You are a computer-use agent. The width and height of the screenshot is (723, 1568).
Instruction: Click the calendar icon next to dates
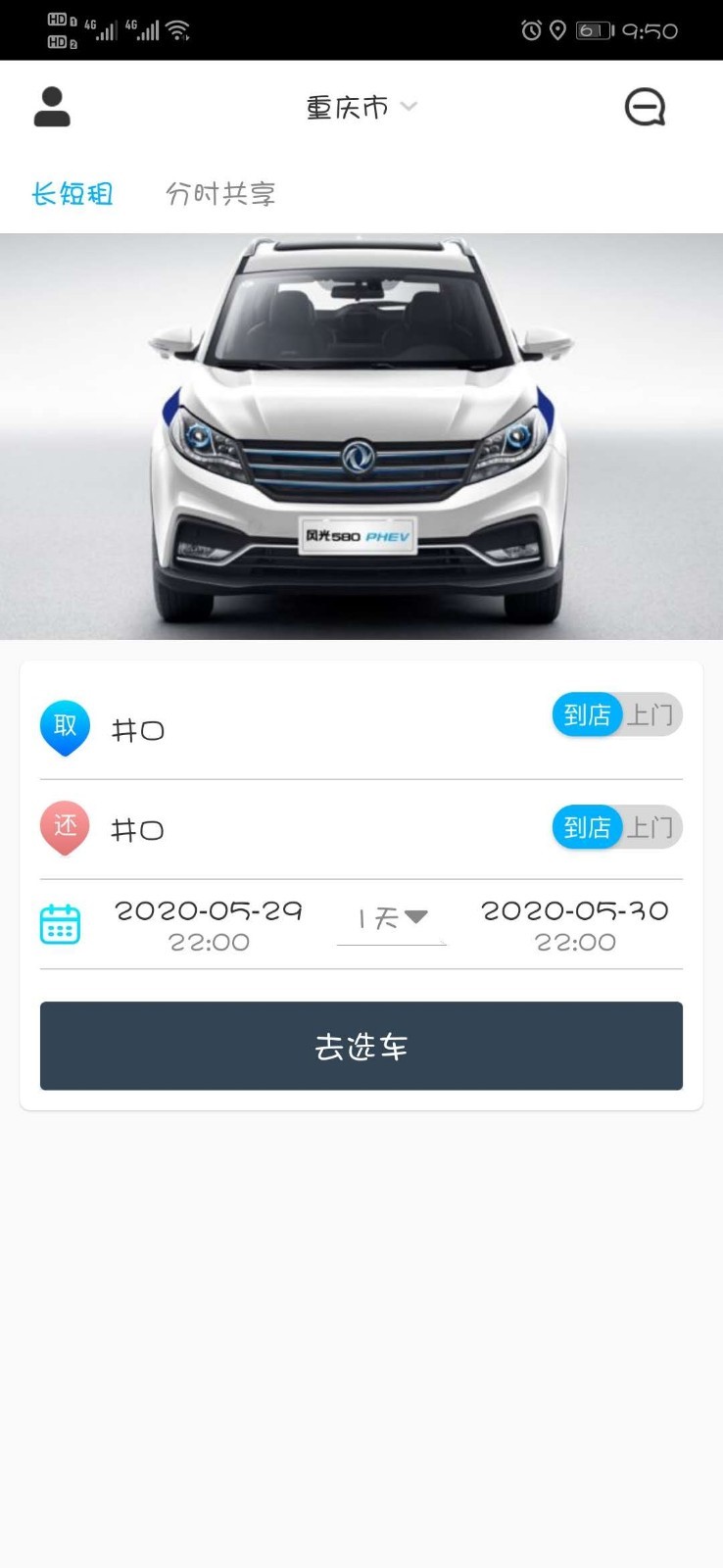(x=60, y=924)
